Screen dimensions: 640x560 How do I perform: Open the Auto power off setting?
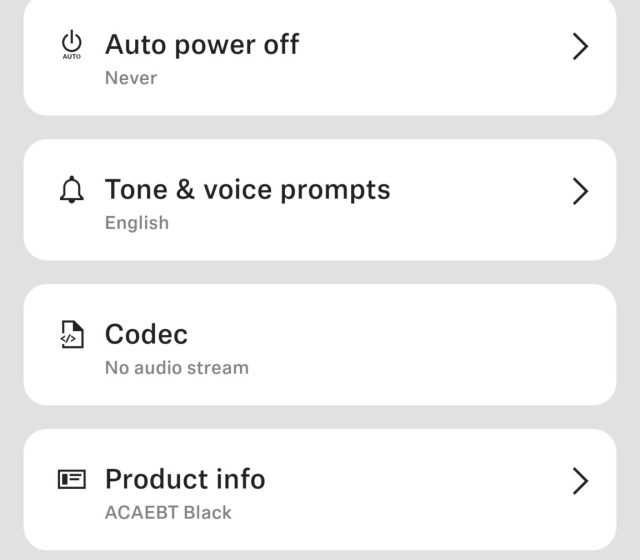(x=319, y=57)
